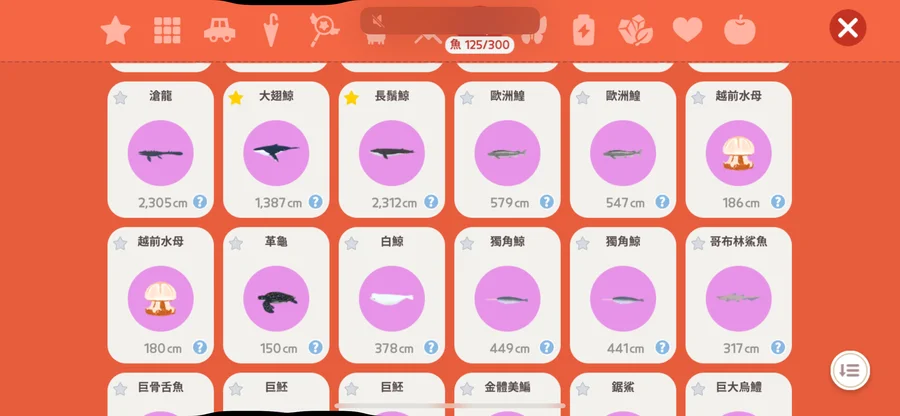Unfavorite 大翅鯨 via its star
Viewport: 900px width, 416px height.
(236, 98)
